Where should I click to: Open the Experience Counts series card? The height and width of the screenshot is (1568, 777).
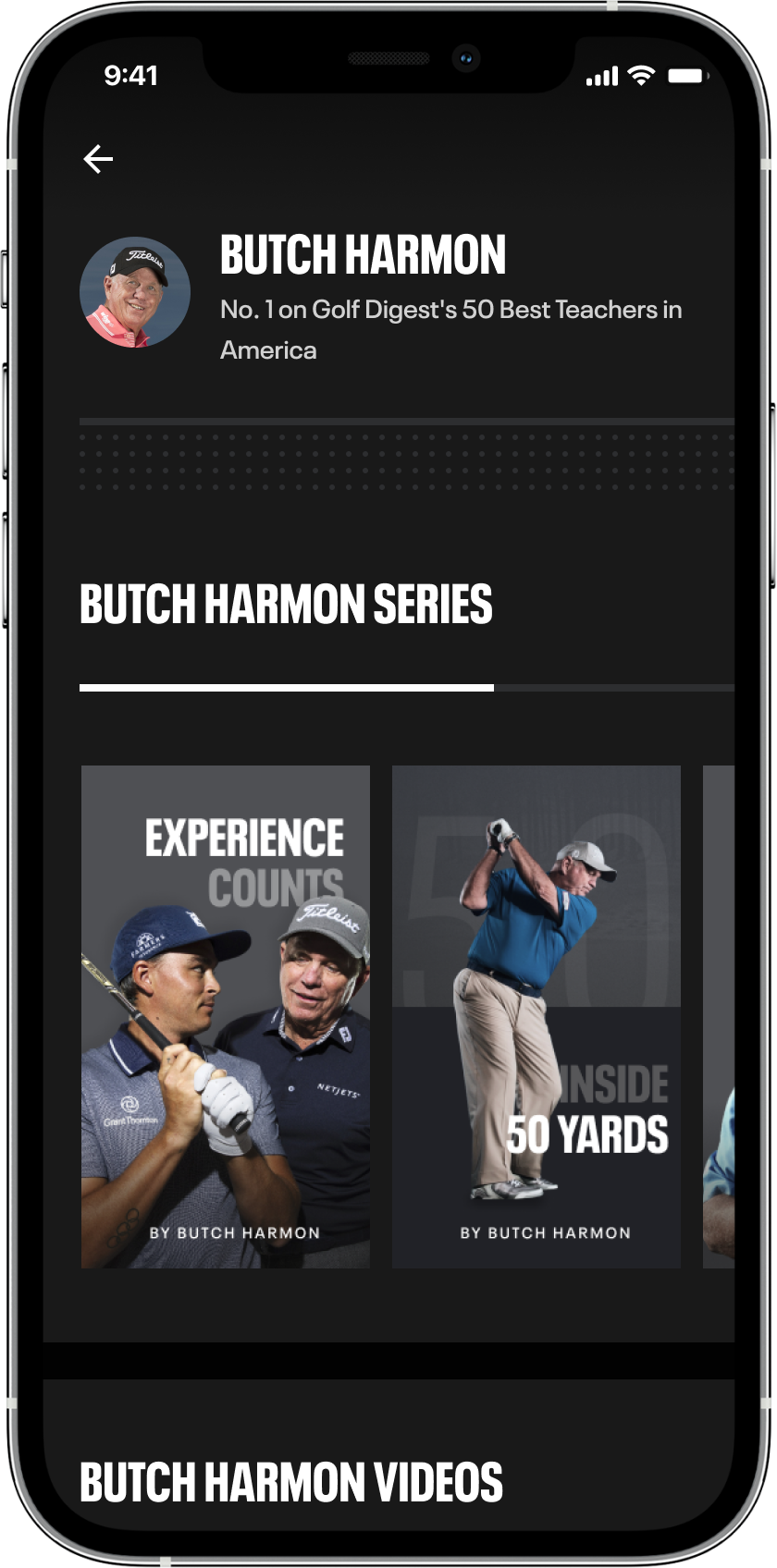point(226,1015)
